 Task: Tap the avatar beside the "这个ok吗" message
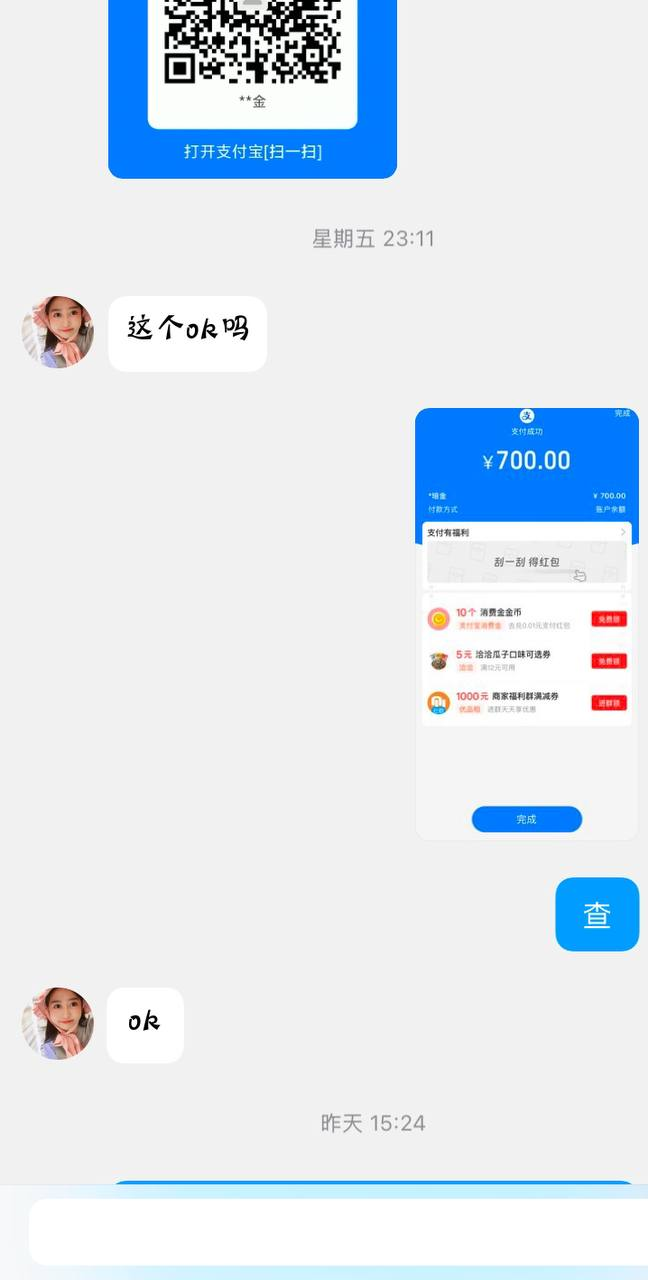pos(58,332)
